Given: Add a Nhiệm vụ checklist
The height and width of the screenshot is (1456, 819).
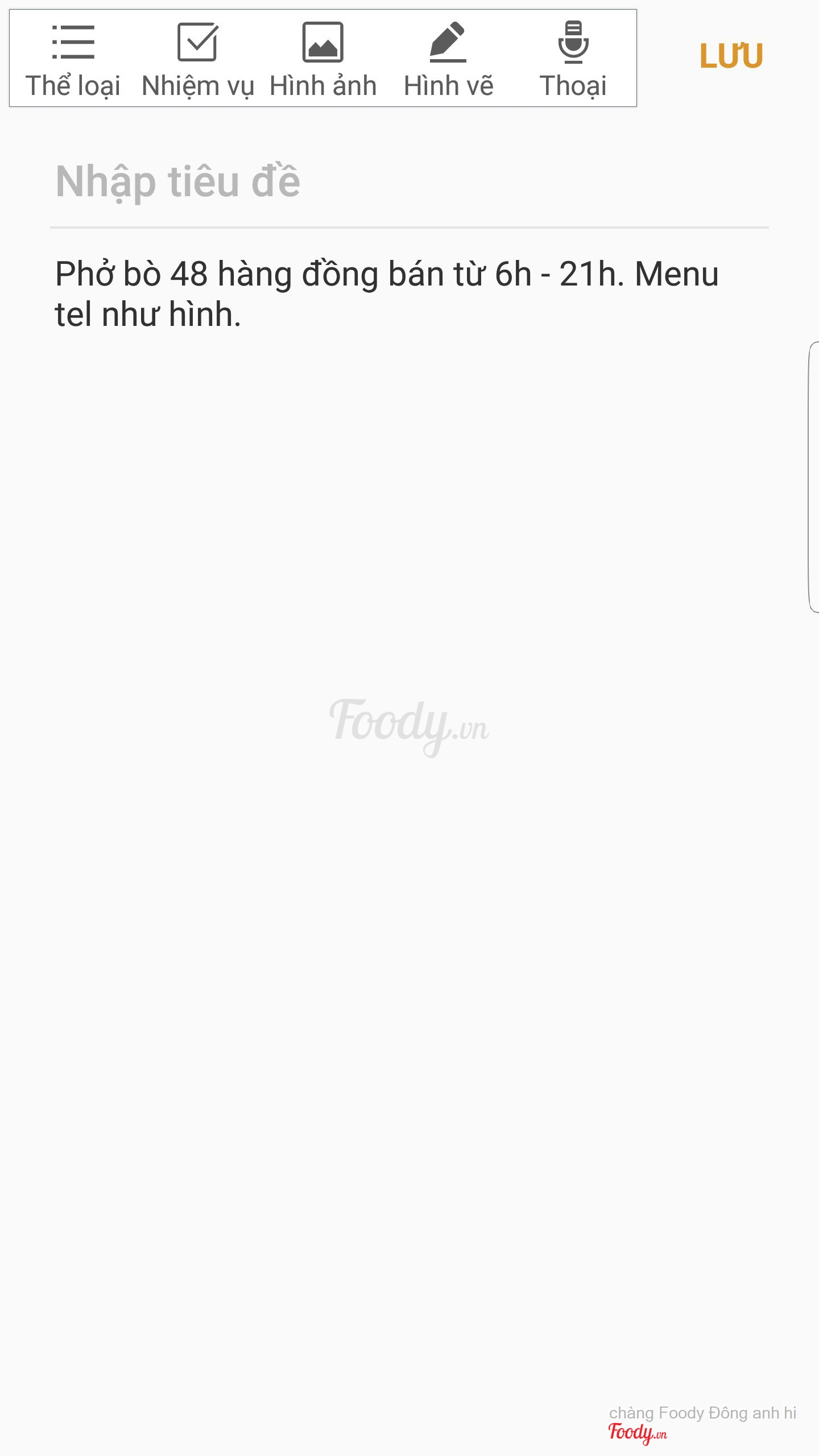Looking at the screenshot, I should point(197,59).
